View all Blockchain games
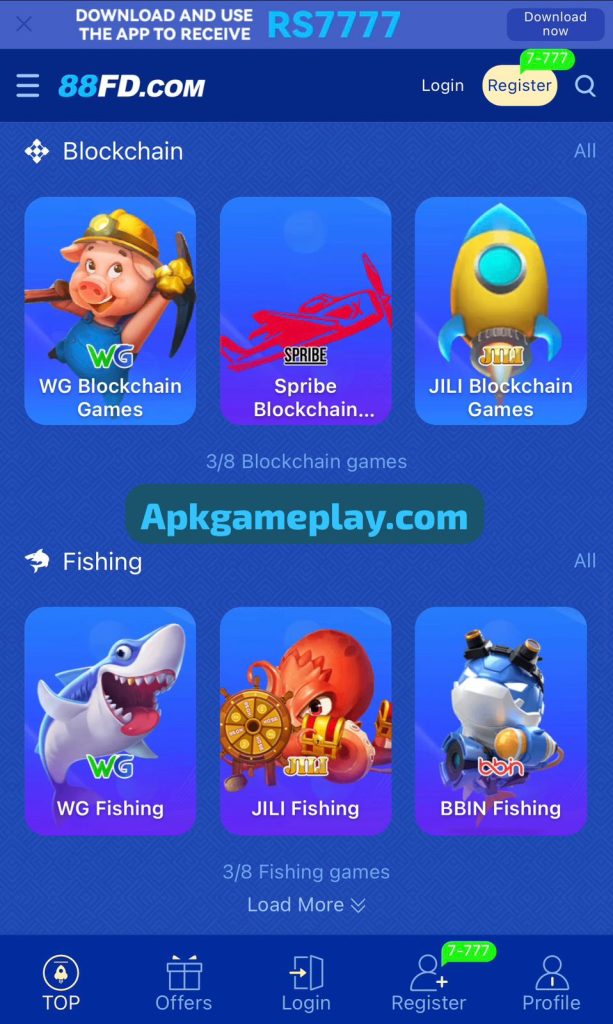The image size is (613, 1024). click(x=585, y=151)
